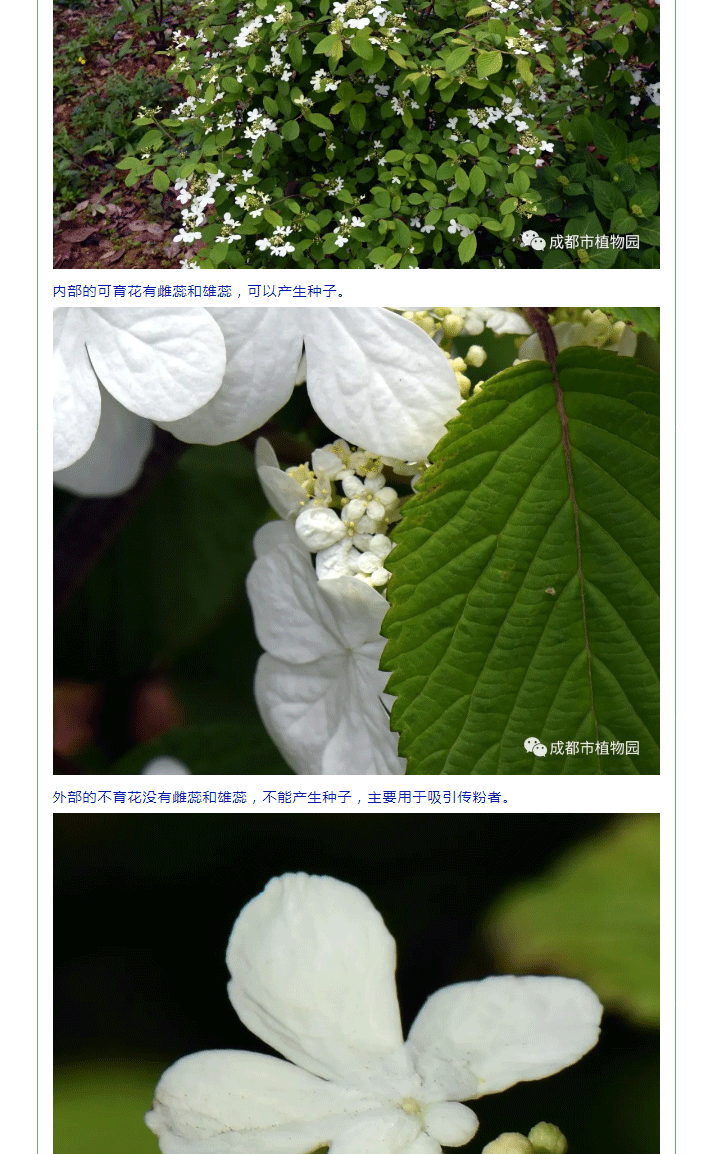Enlarge the single white sterile flower photo
The width and height of the screenshot is (709, 1154).
click(356, 983)
